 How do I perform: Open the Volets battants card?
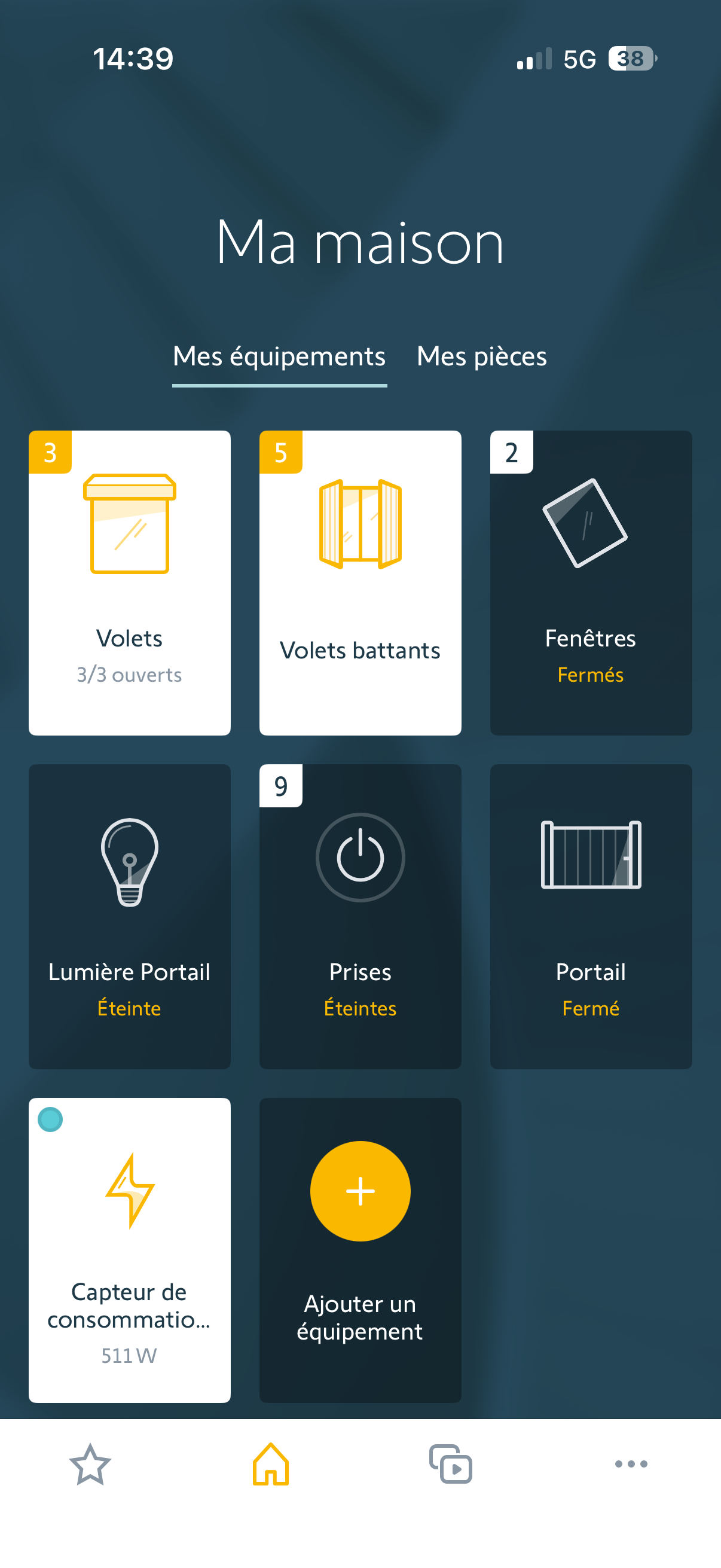tap(360, 582)
